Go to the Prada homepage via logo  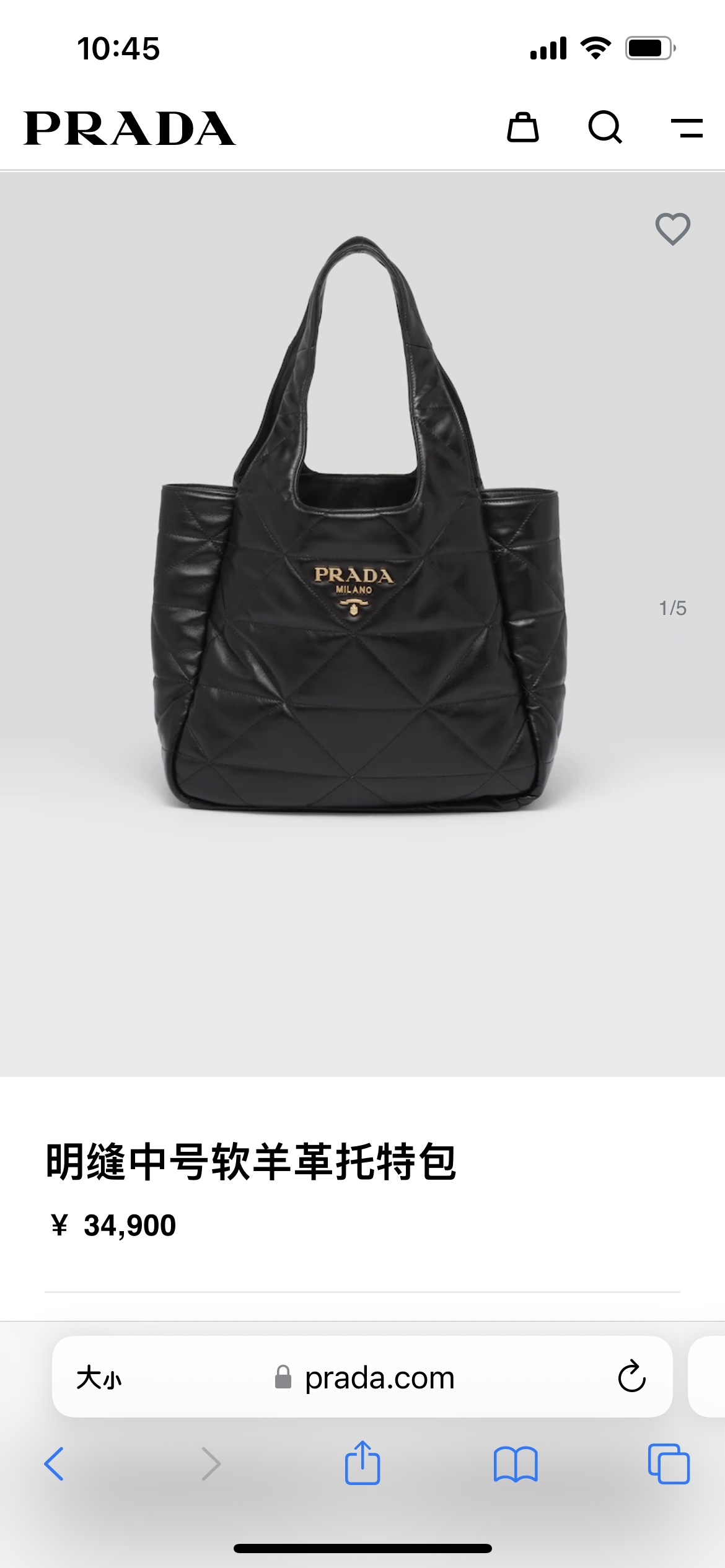[x=130, y=128]
